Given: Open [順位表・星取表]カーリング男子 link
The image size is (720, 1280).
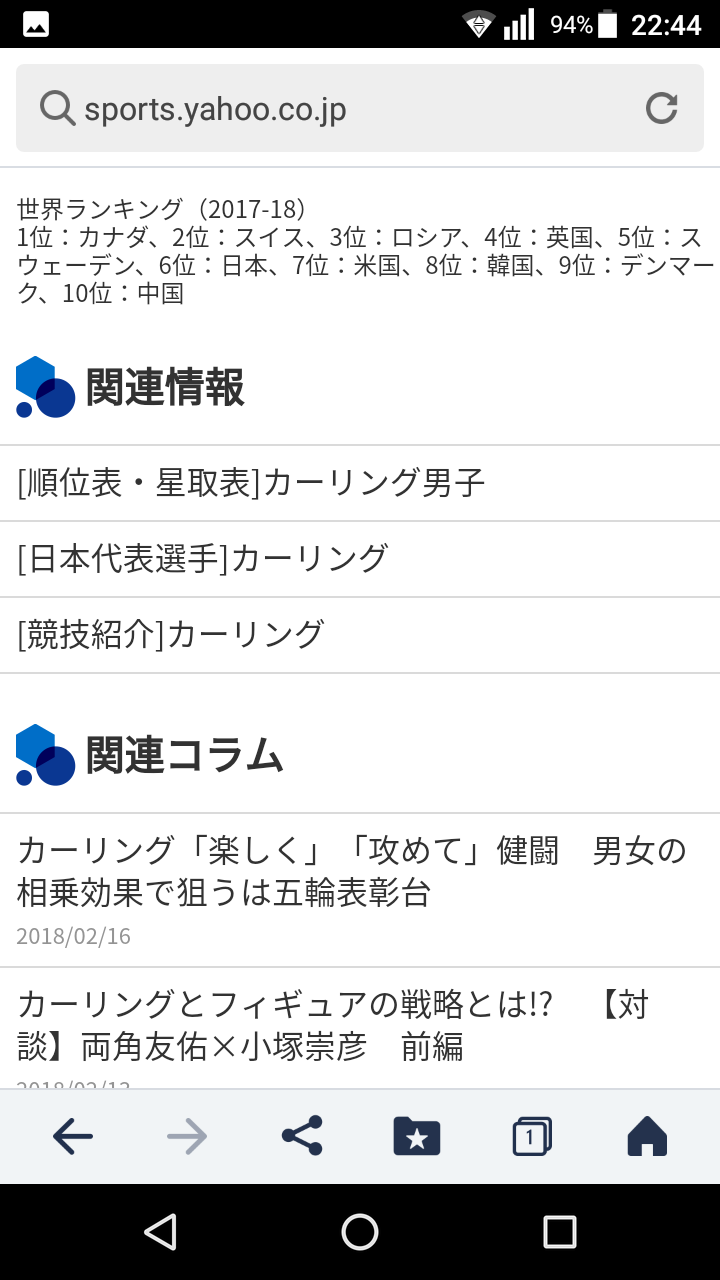Looking at the screenshot, I should coord(360,483).
